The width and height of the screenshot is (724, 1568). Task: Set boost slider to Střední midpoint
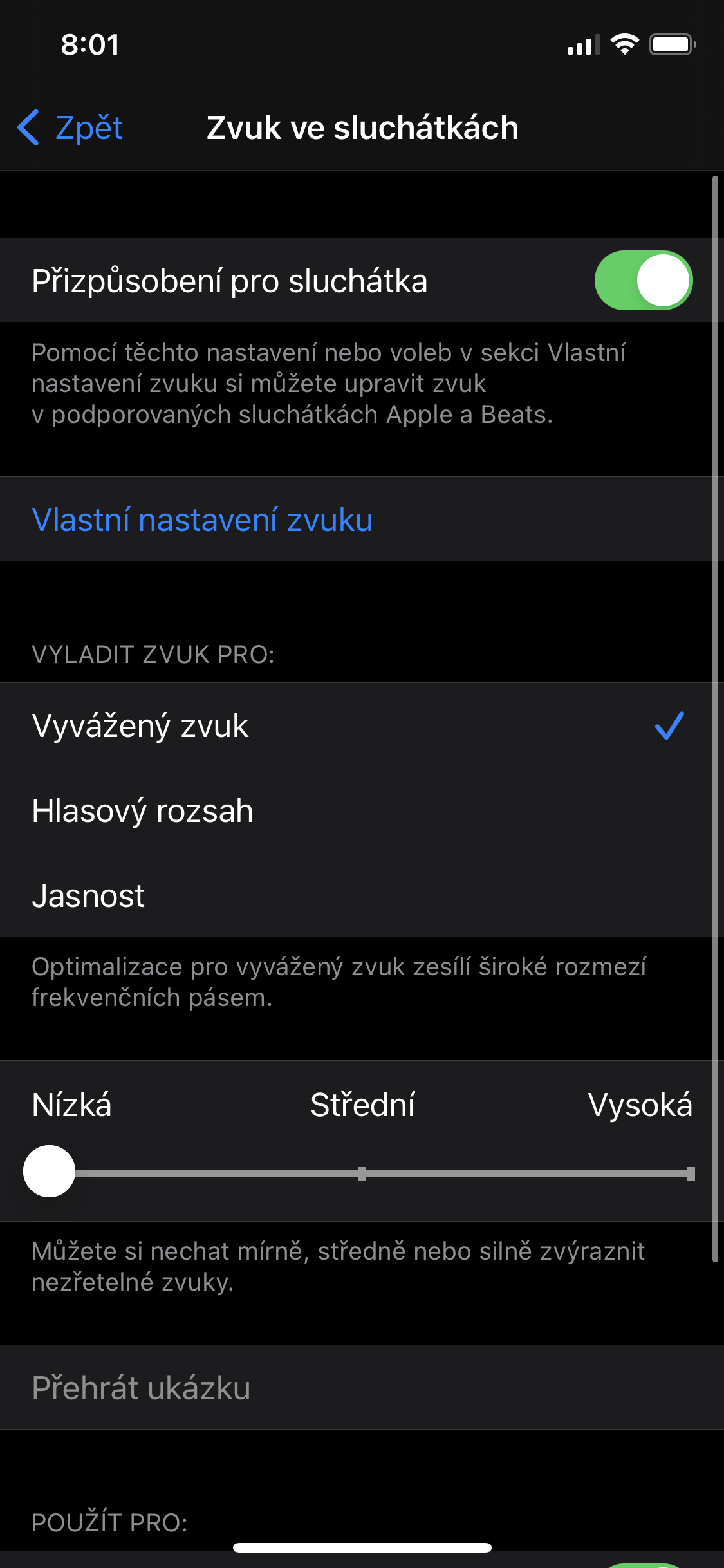pos(362,1173)
